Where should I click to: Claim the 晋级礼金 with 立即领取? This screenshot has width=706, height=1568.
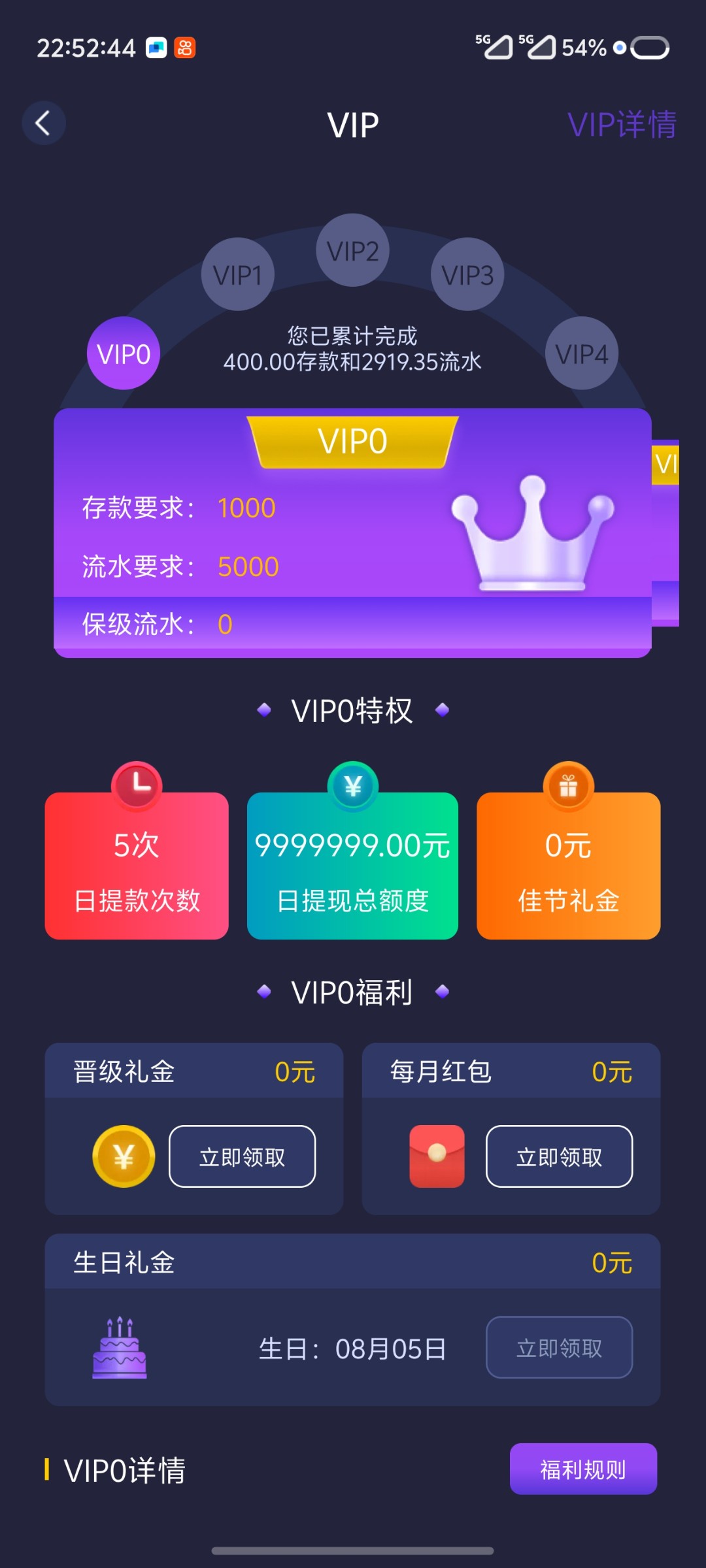(242, 1156)
